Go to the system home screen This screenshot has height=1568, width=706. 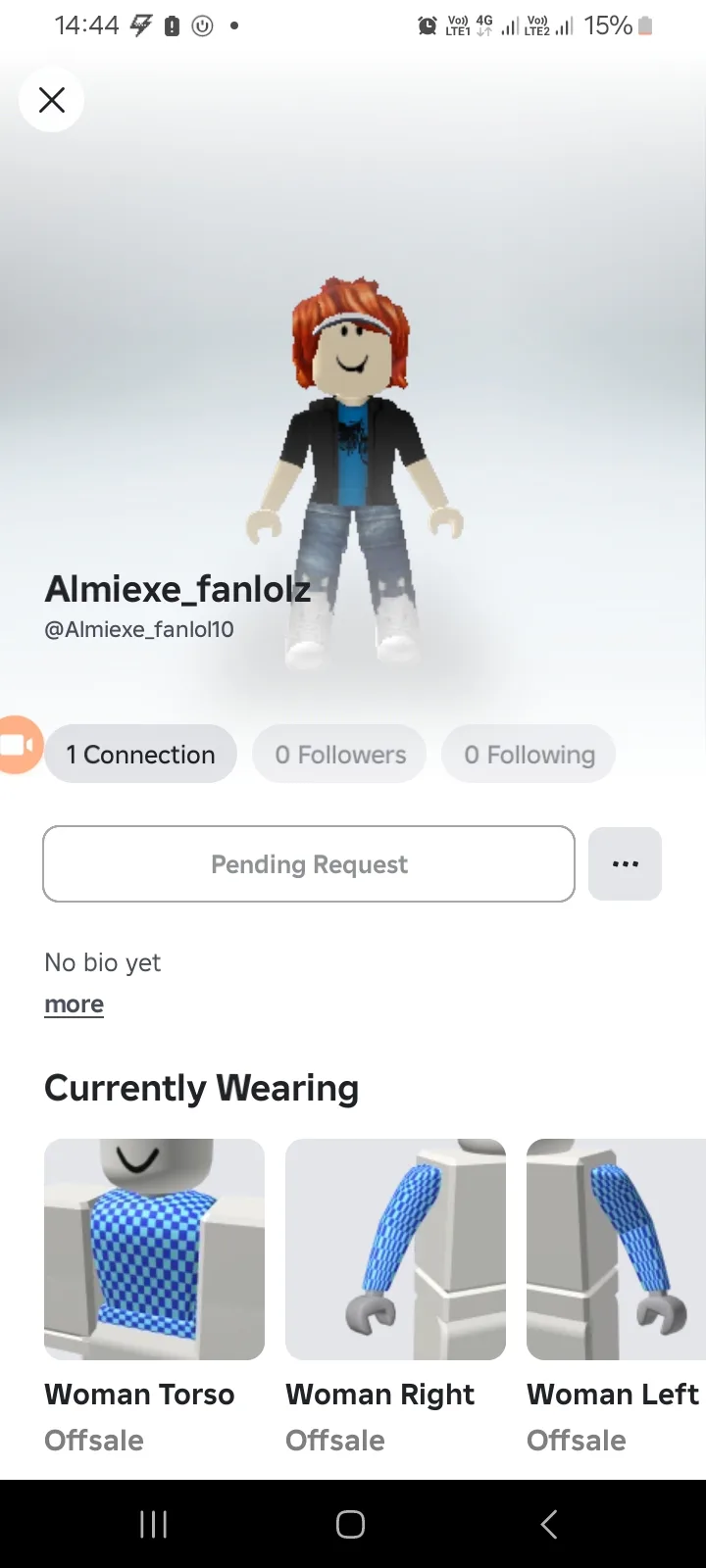(350, 1524)
